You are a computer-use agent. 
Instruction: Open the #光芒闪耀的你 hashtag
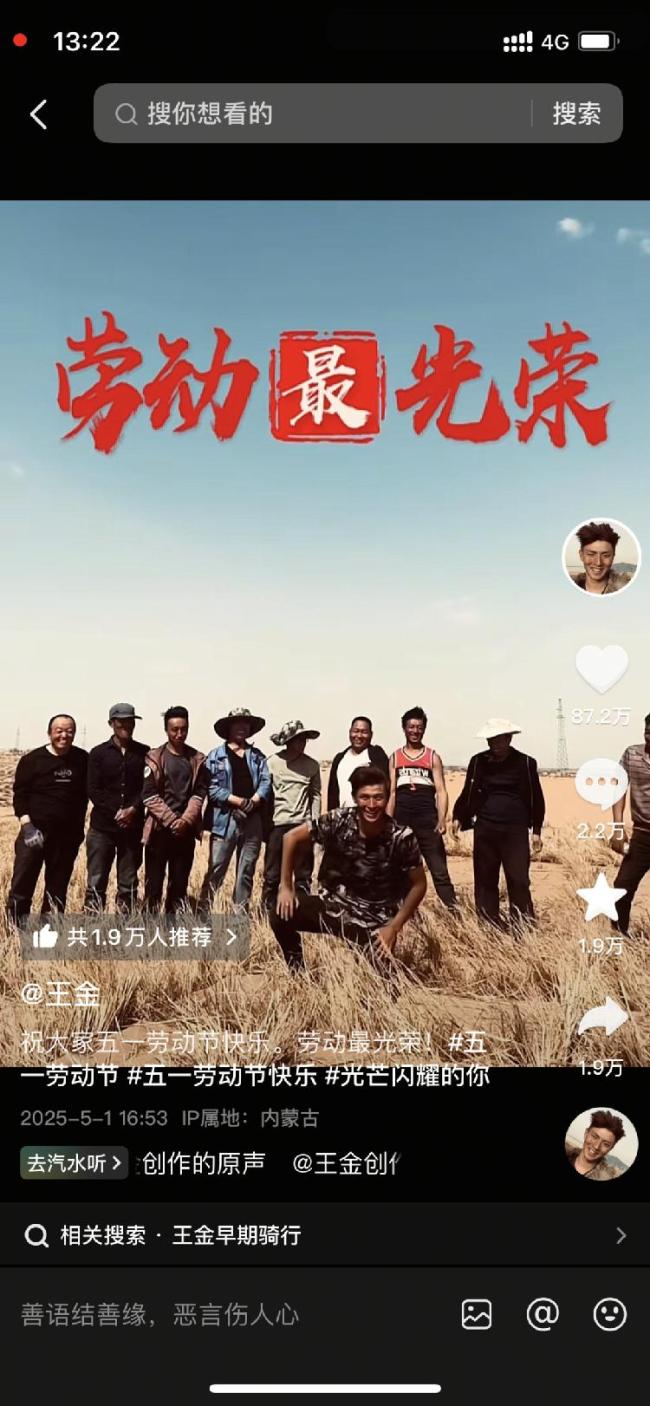pyautogui.click(x=408, y=1077)
